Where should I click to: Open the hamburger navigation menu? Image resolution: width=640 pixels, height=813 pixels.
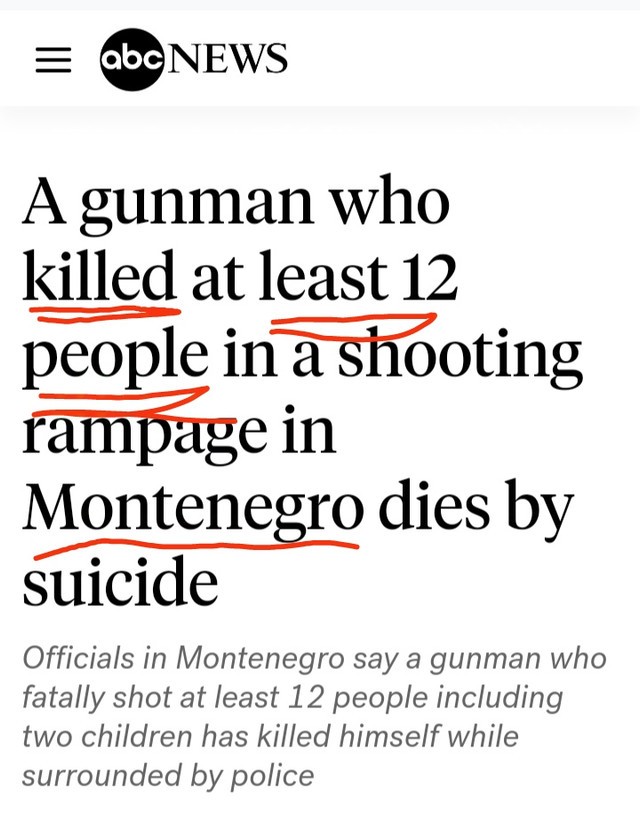pyautogui.click(x=53, y=61)
